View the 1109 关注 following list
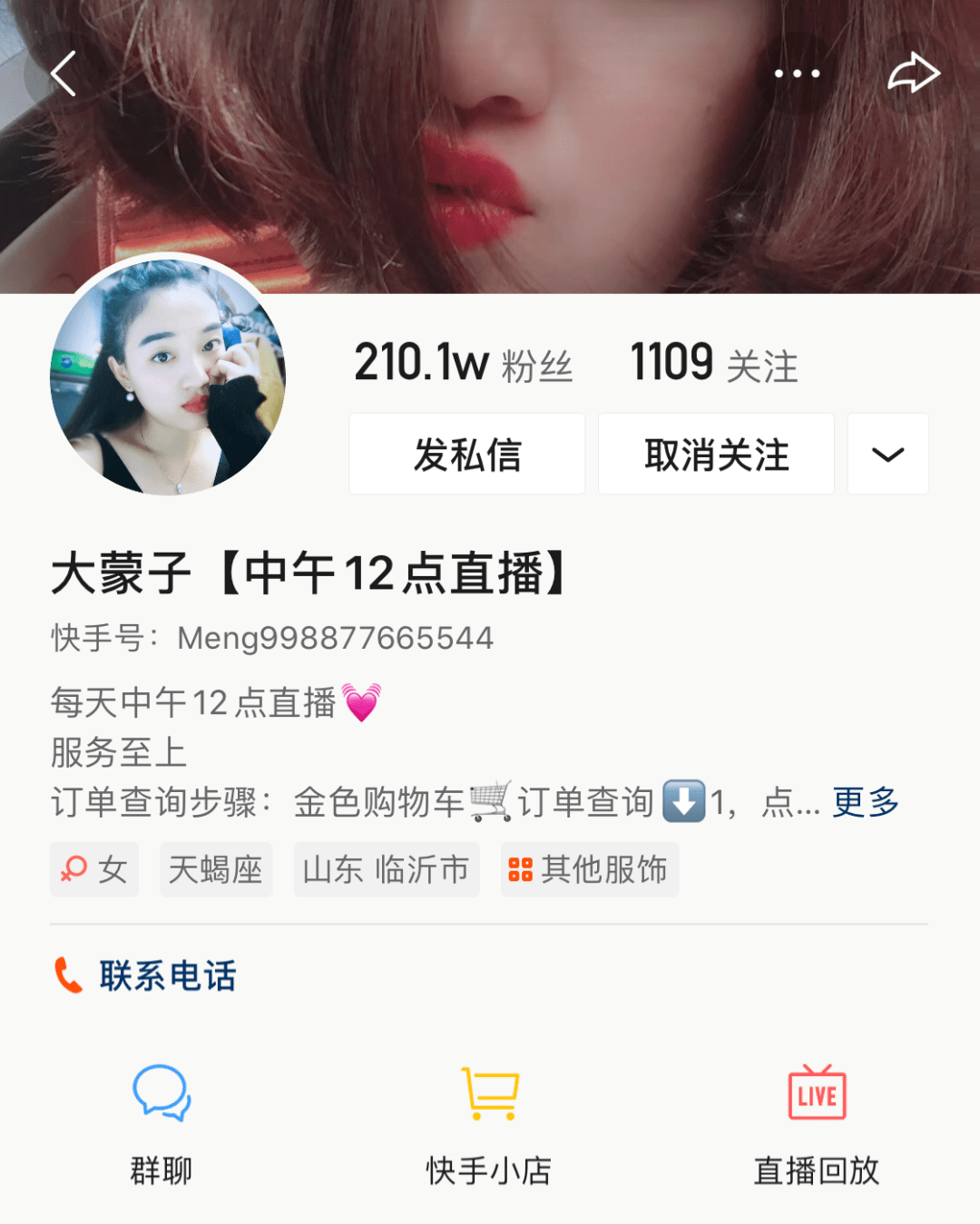Screen dimensions: 980x1224 coord(714,363)
